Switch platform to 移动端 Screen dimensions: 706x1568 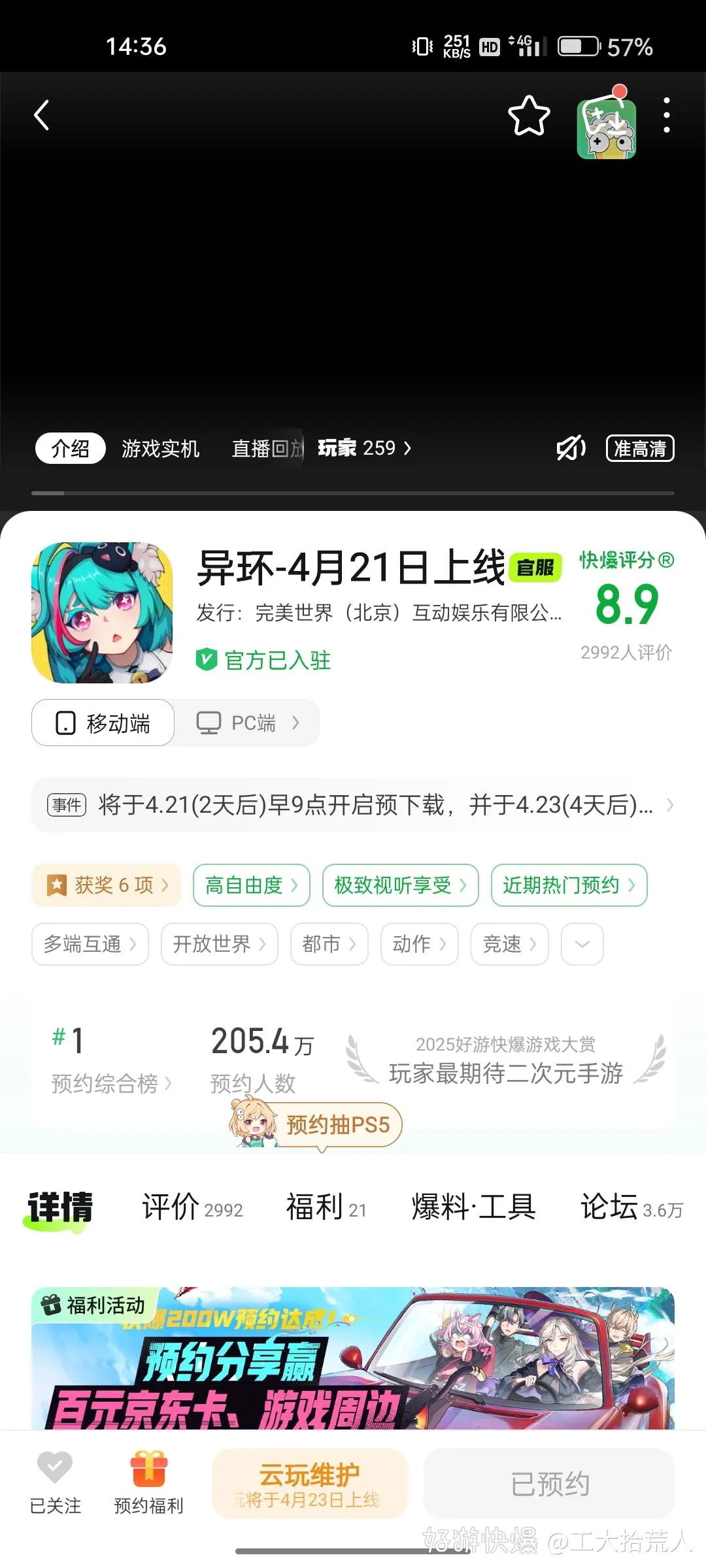tap(103, 723)
